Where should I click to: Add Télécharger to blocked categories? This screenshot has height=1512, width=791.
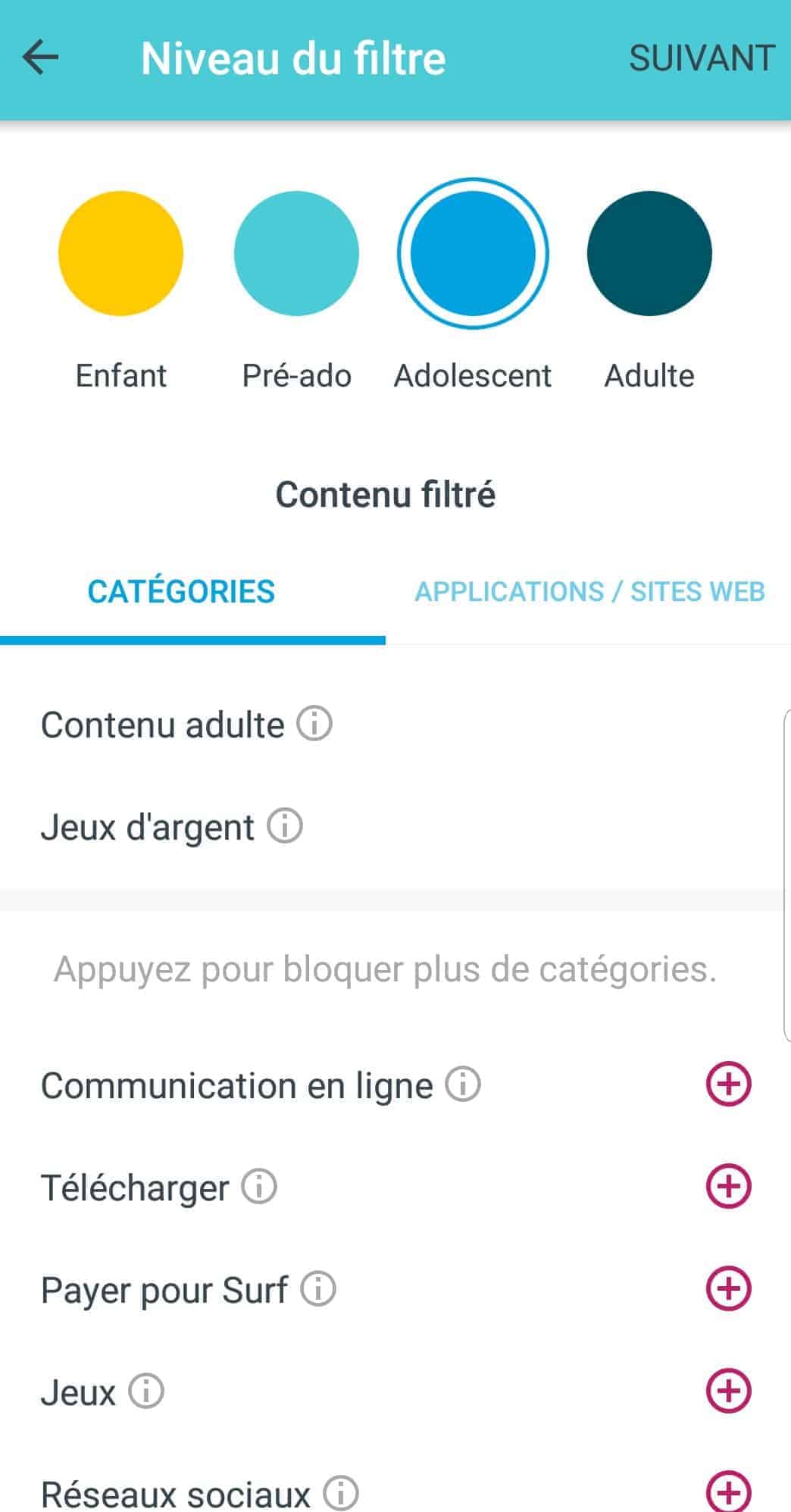coord(728,1187)
